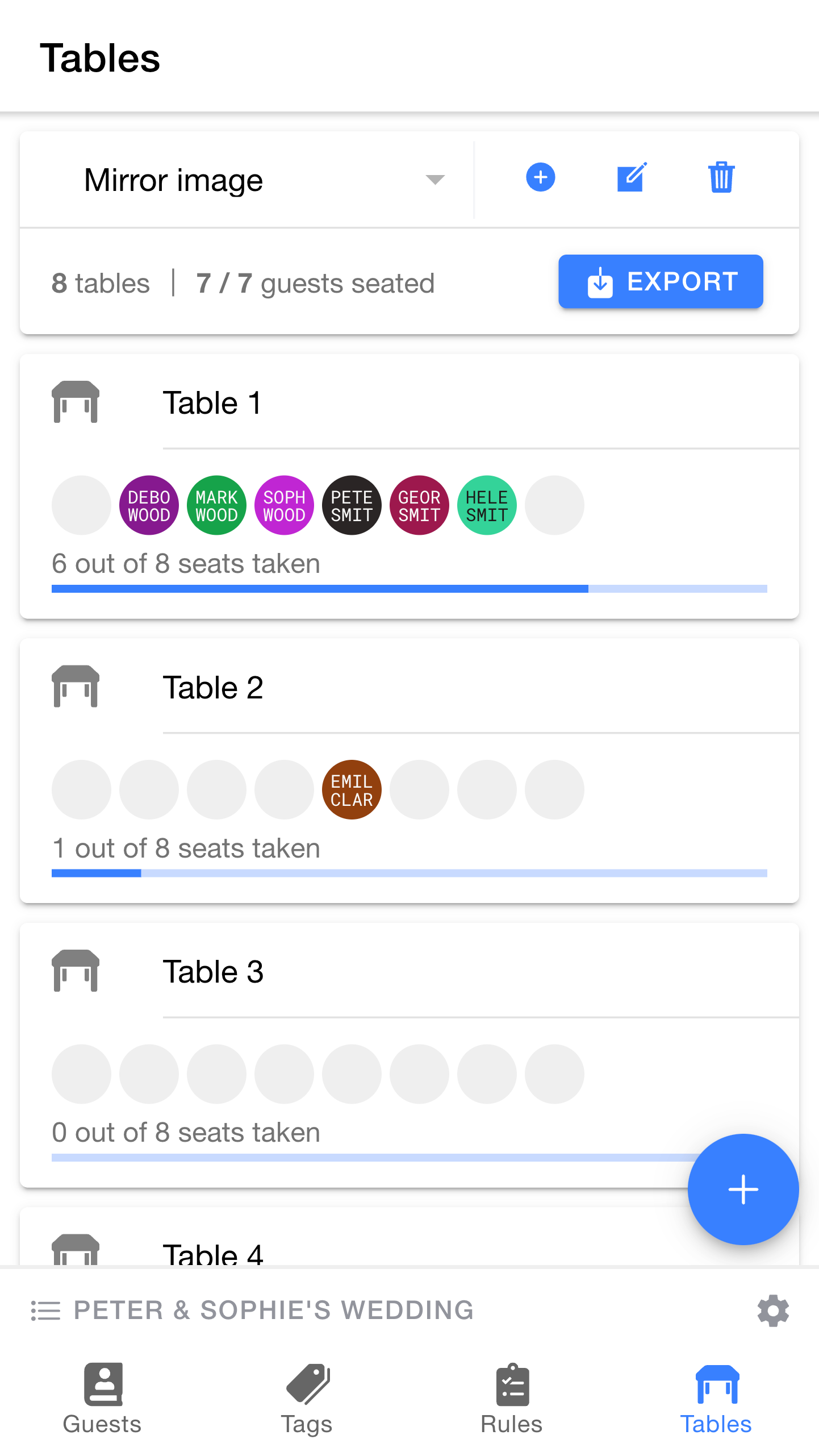Open the event list via the list icon
The width and height of the screenshot is (819, 1456).
(x=45, y=1310)
